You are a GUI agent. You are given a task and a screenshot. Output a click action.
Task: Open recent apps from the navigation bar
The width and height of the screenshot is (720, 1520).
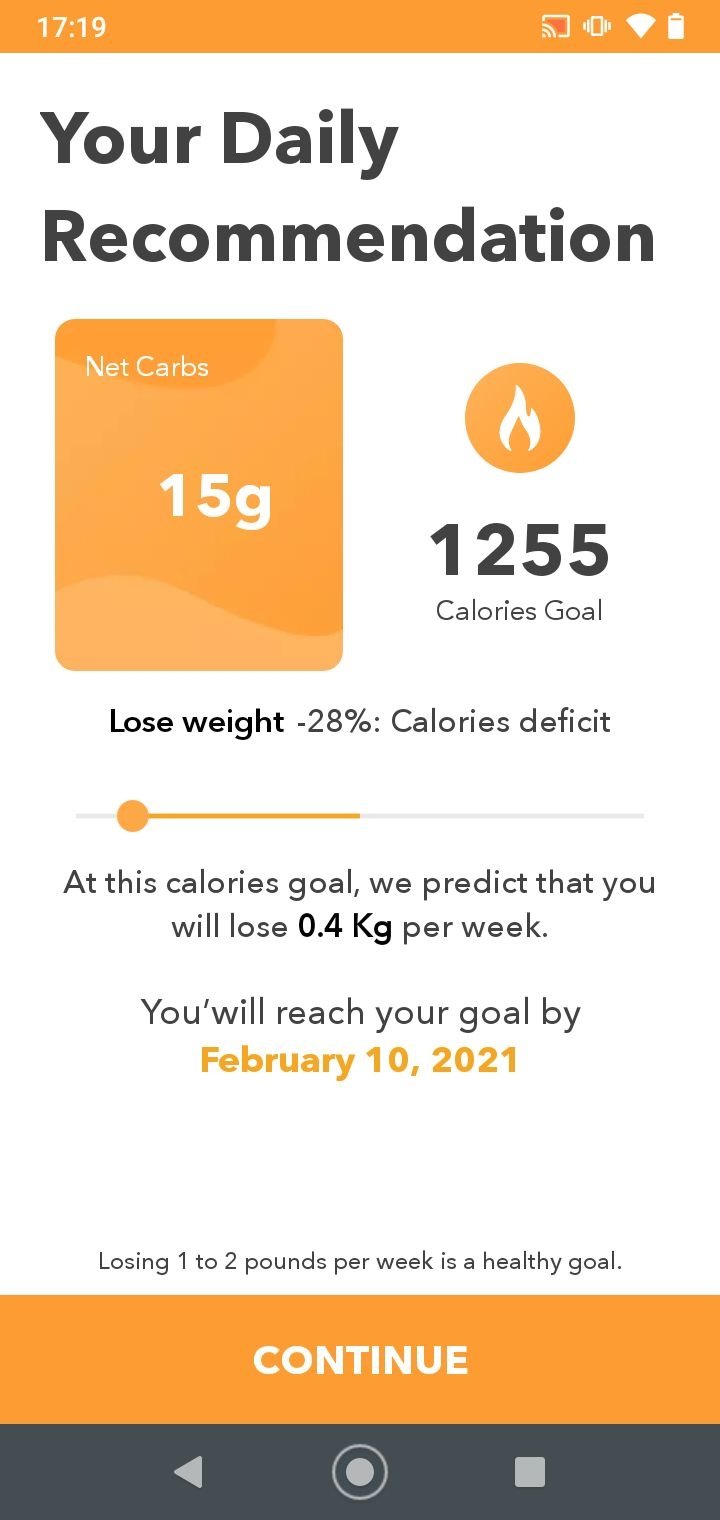click(x=529, y=1472)
